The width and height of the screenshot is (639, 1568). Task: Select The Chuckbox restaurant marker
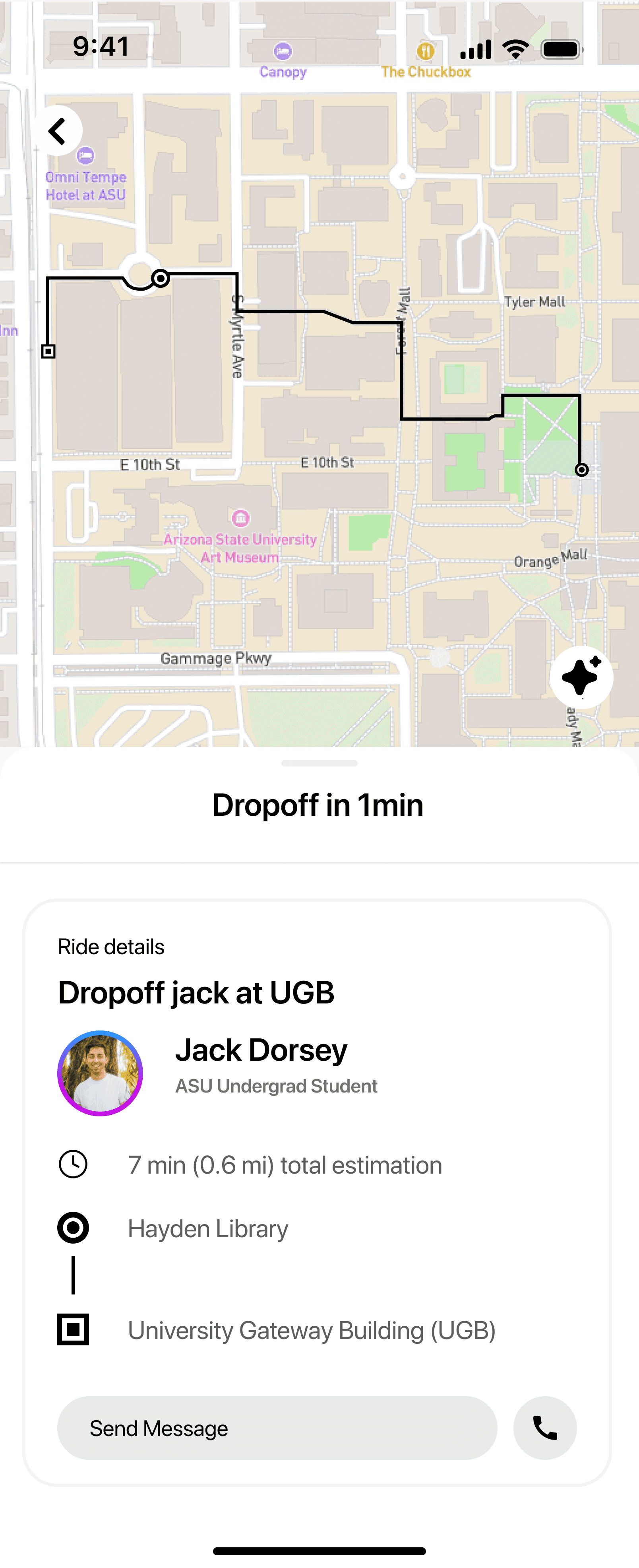coord(425,51)
